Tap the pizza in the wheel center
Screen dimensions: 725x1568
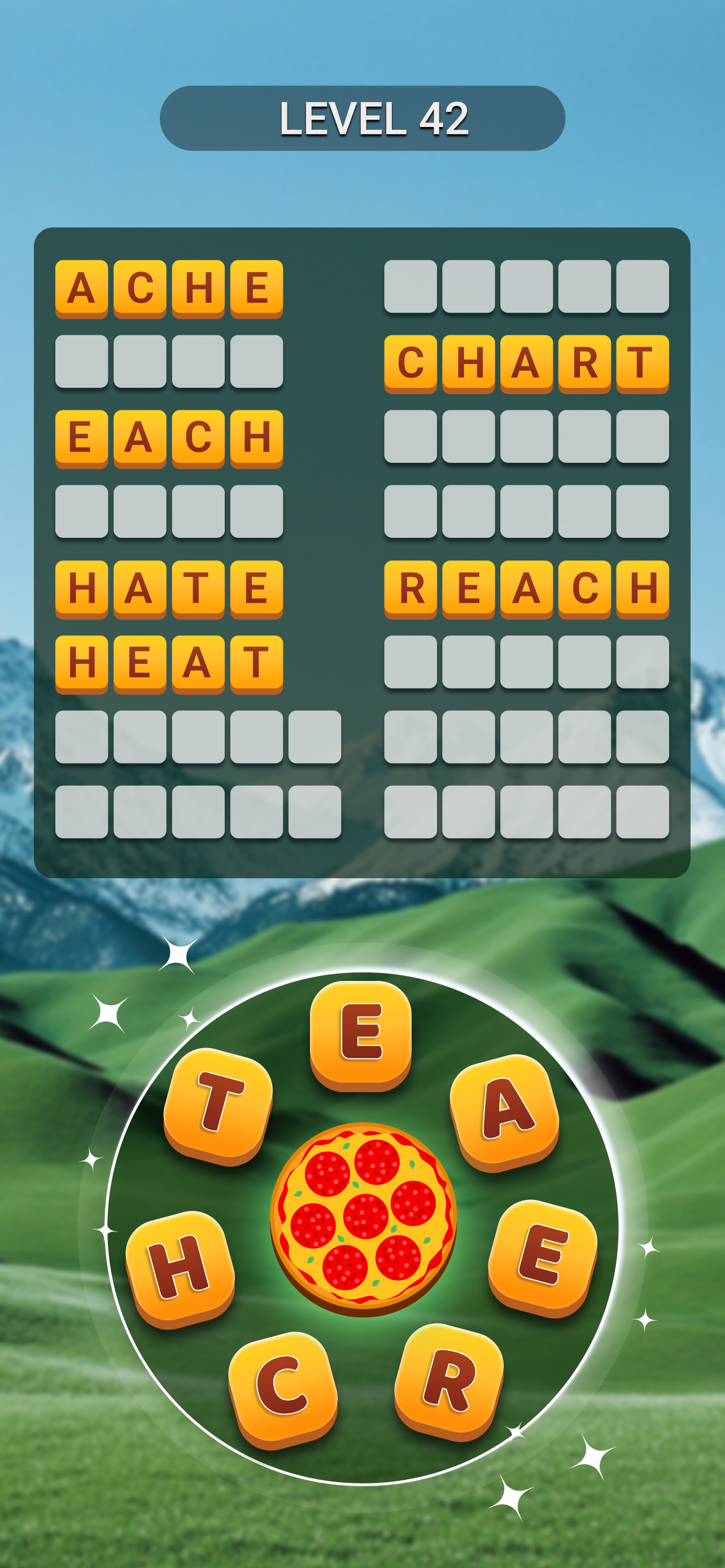[364, 1217]
